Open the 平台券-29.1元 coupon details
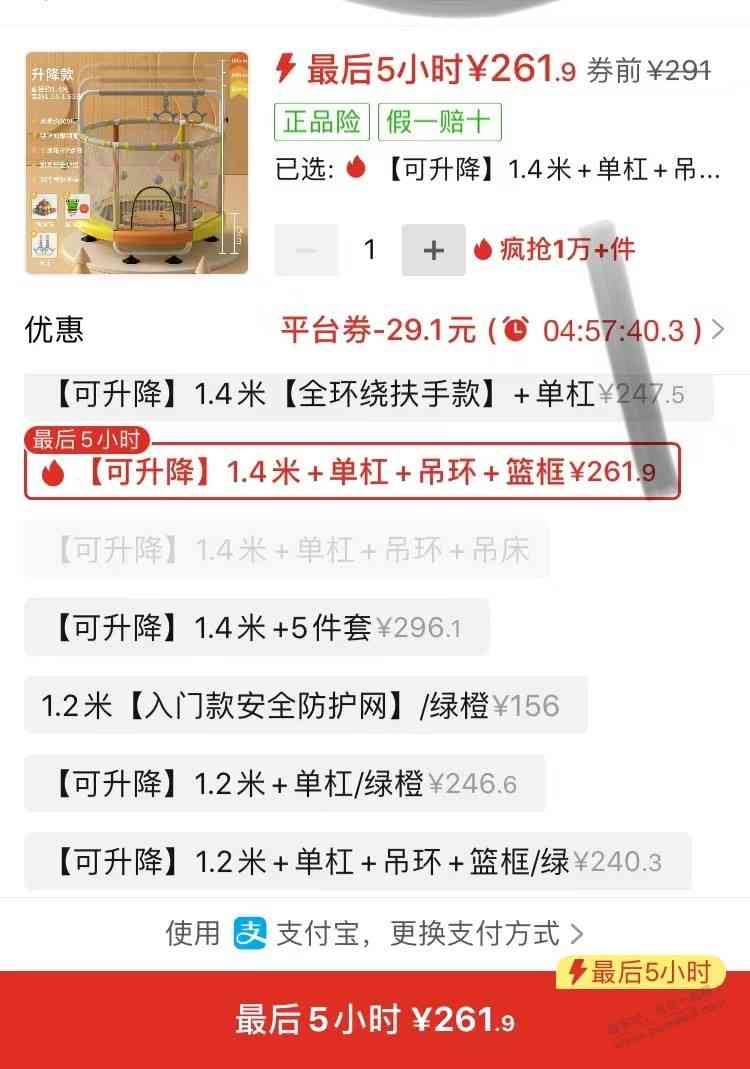The width and height of the screenshot is (750, 1069). (500, 329)
